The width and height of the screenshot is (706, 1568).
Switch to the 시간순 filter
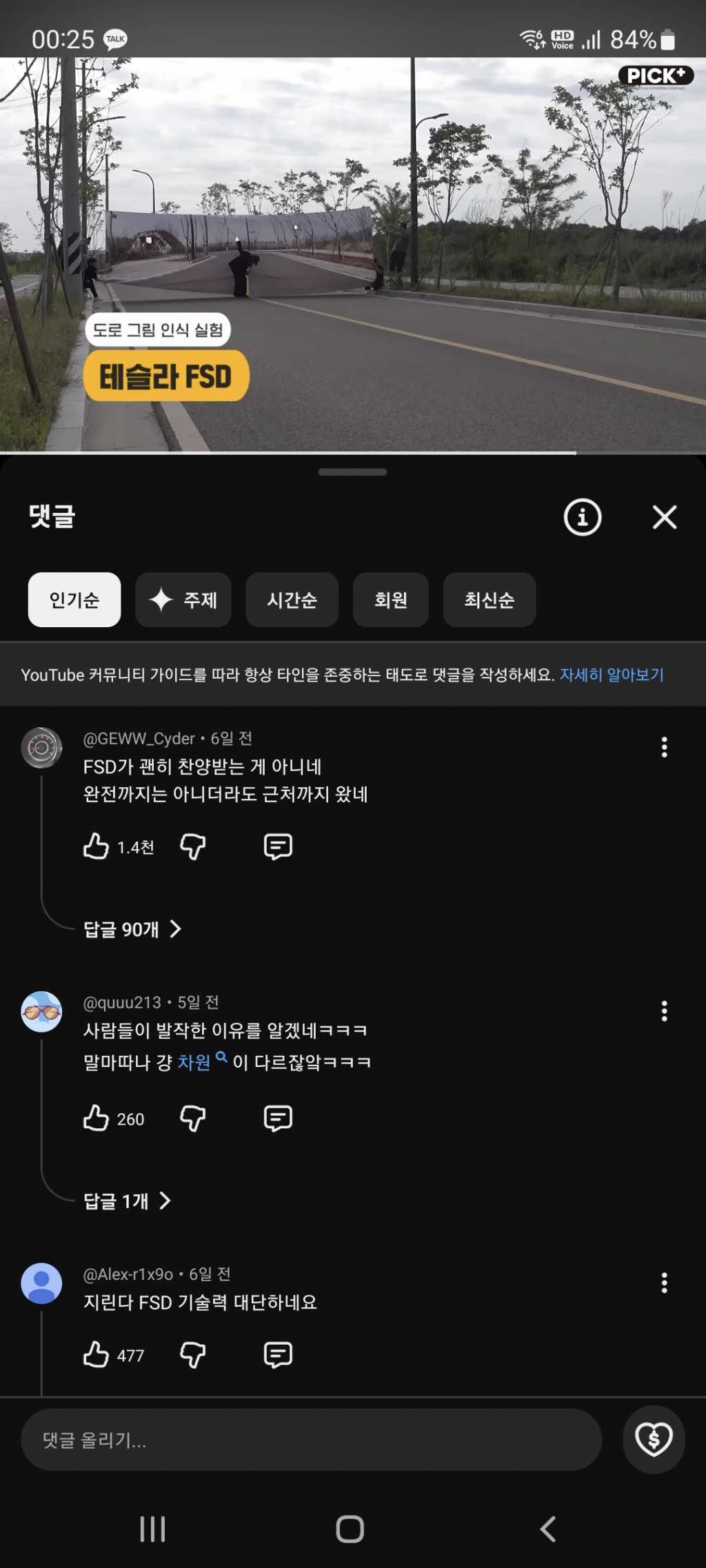point(292,600)
